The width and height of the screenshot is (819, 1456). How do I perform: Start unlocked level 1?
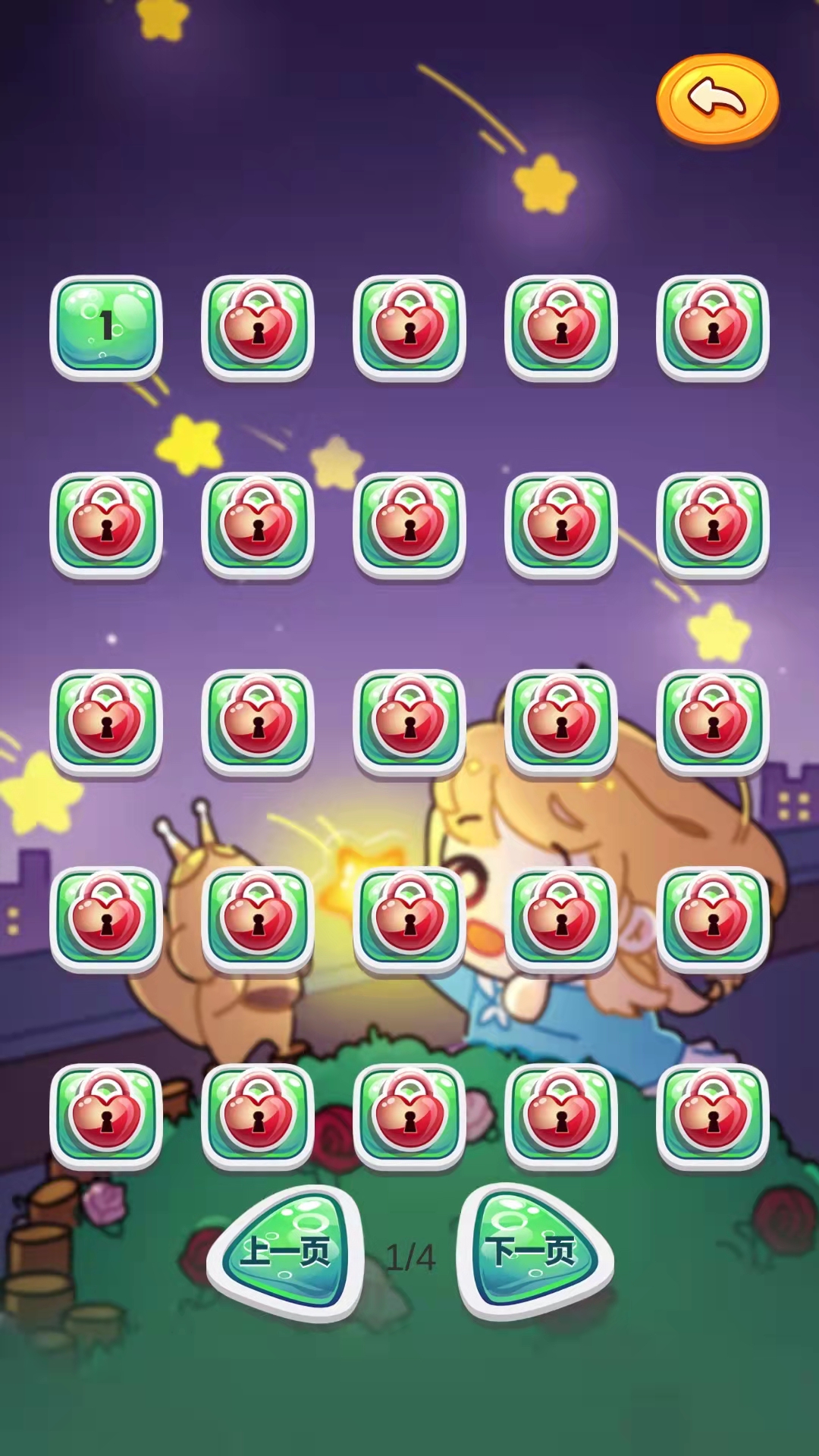pos(106,327)
